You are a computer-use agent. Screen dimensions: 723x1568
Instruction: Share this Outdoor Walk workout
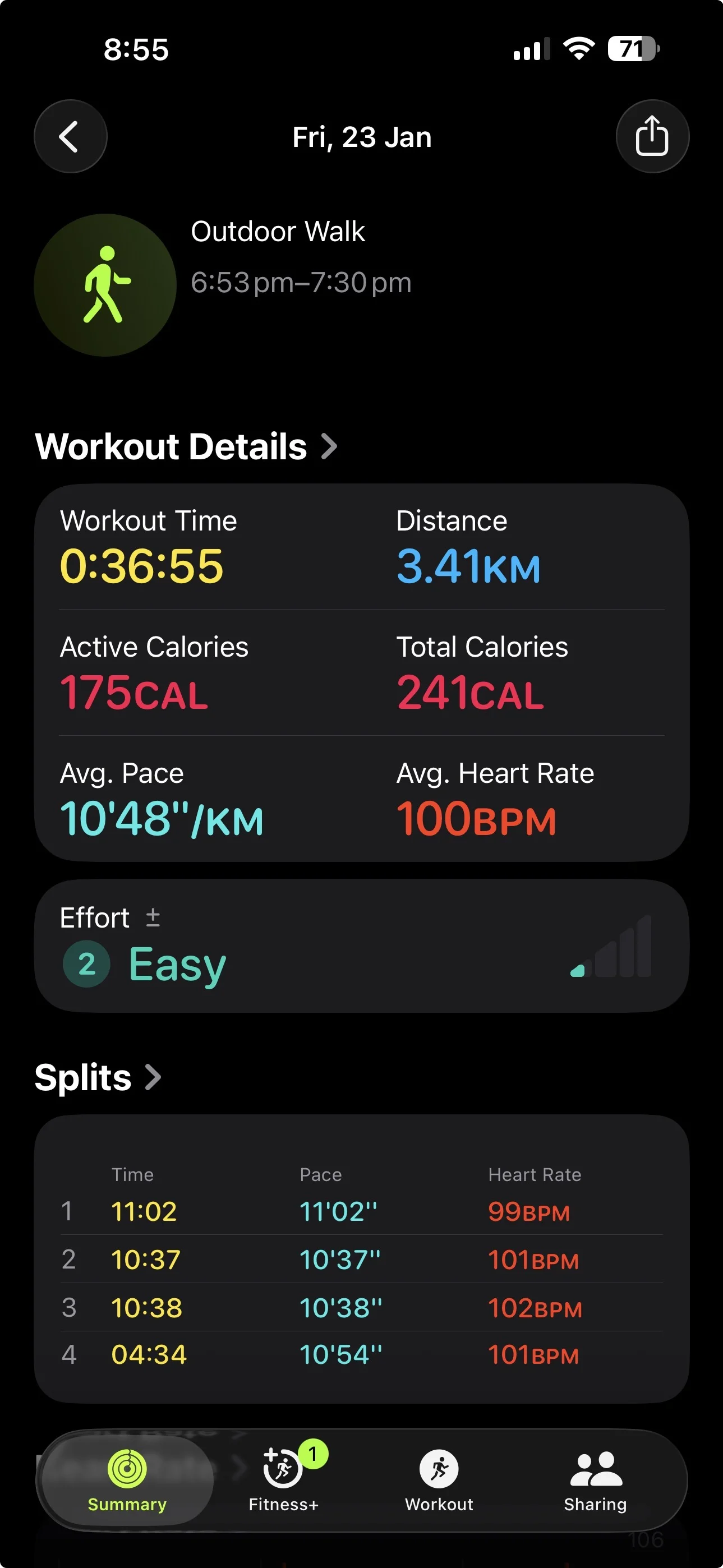click(652, 136)
